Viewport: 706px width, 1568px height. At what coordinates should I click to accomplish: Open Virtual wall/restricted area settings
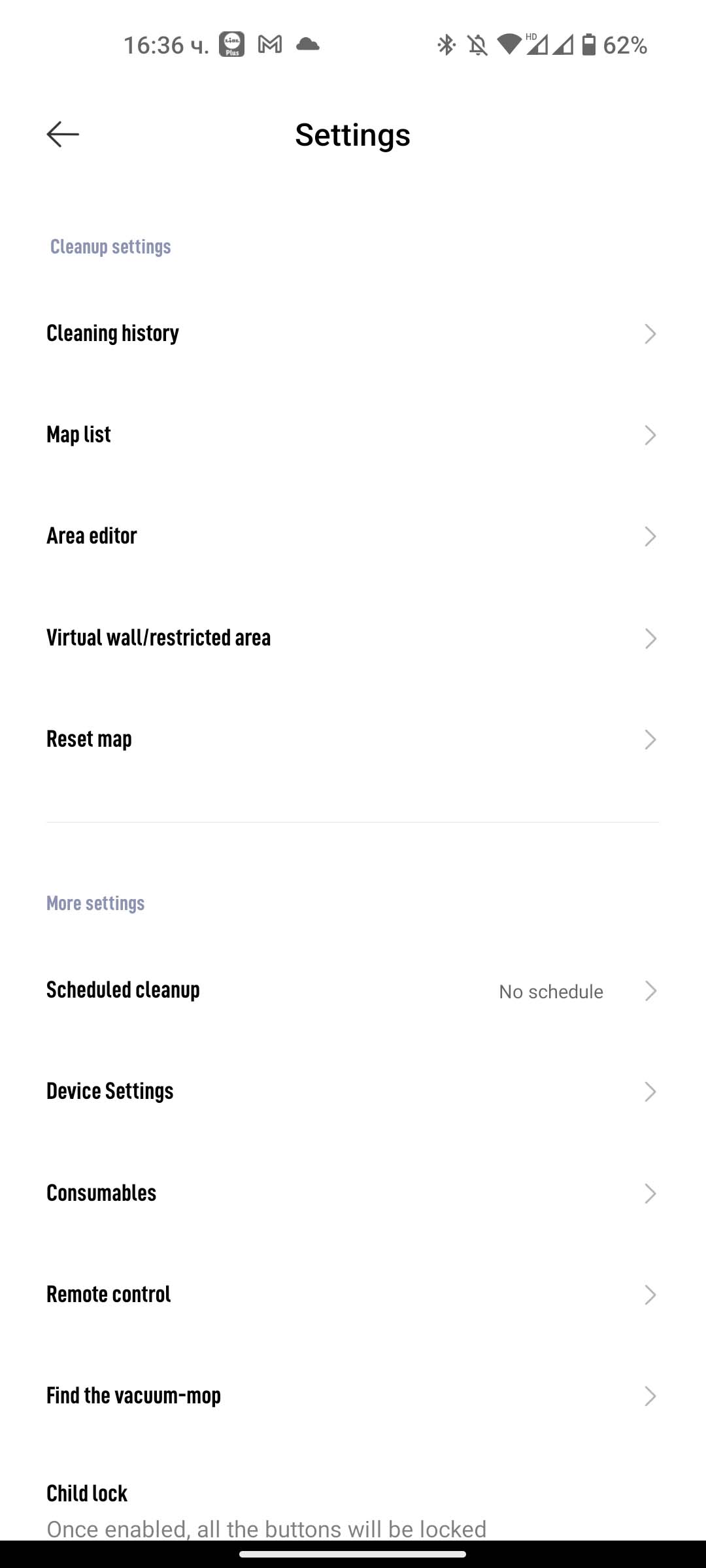pyautogui.click(x=353, y=638)
